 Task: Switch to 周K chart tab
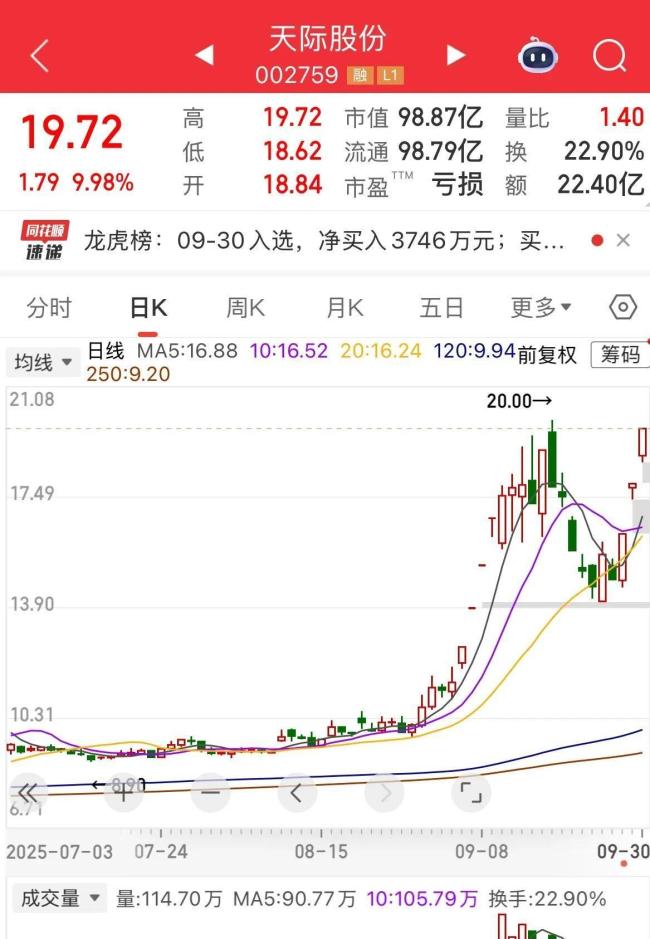247,308
